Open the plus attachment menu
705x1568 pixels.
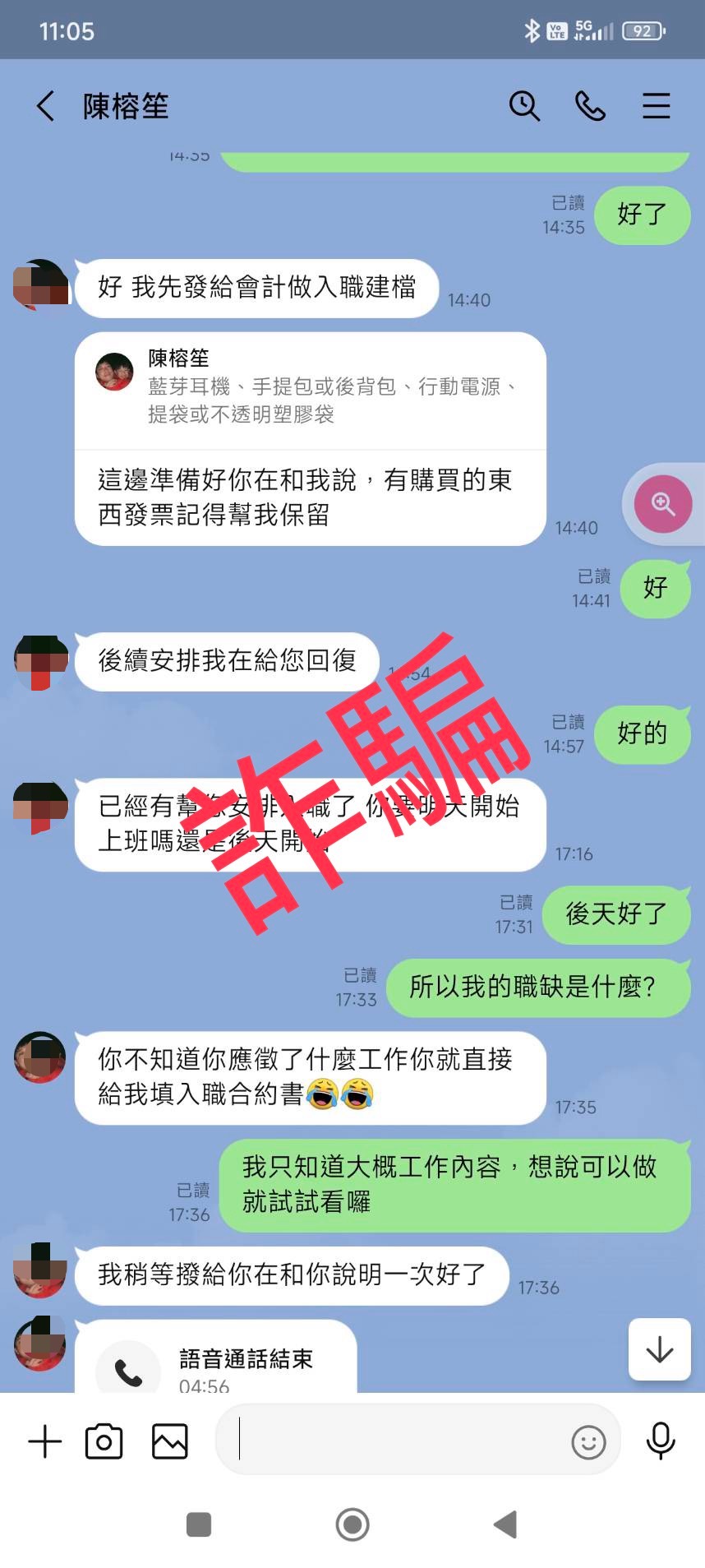coord(45,1441)
